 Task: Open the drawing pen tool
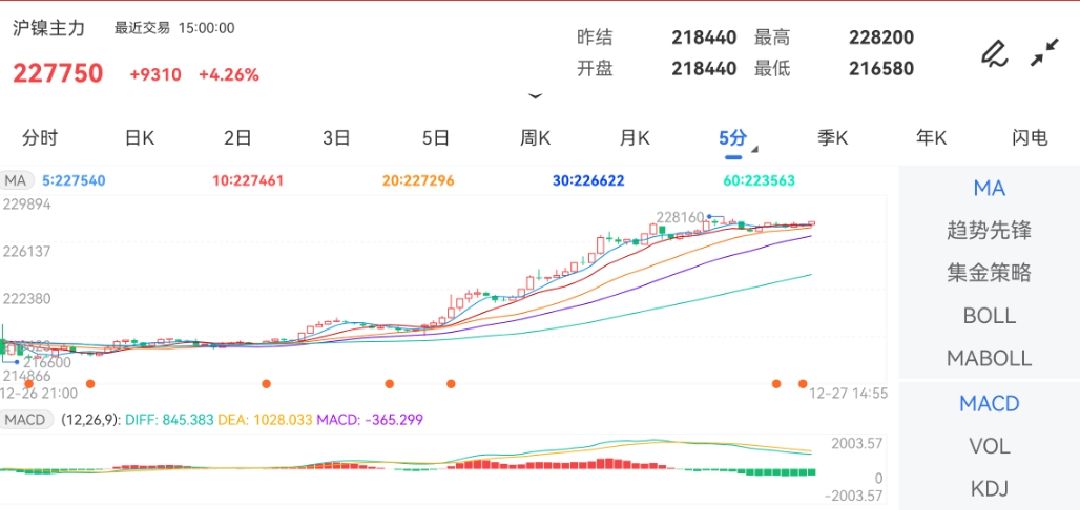click(993, 53)
